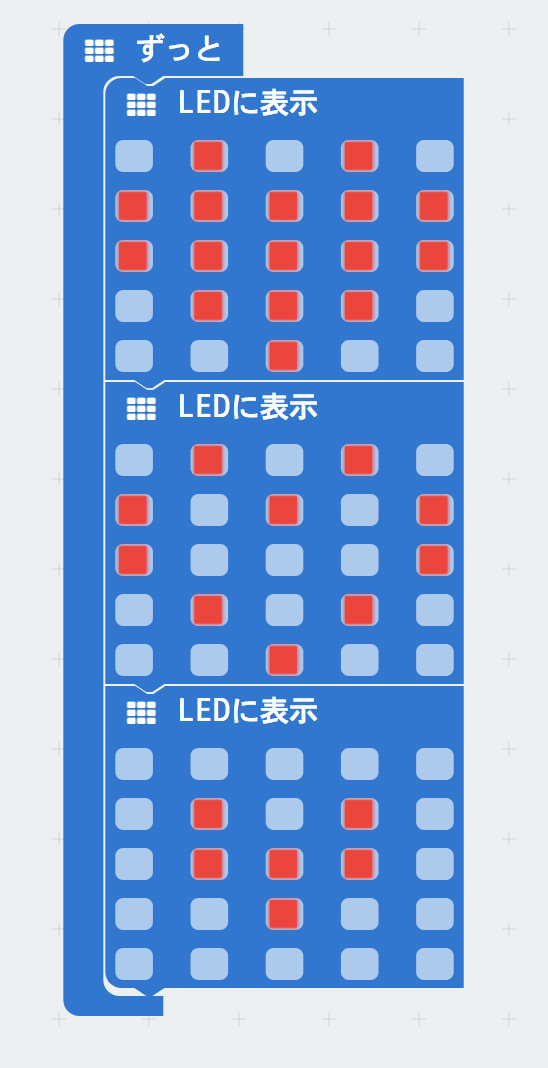The image size is (548, 1068).
Task: Light top-middle LED in third LEDに表示 block
Action: tap(285, 764)
